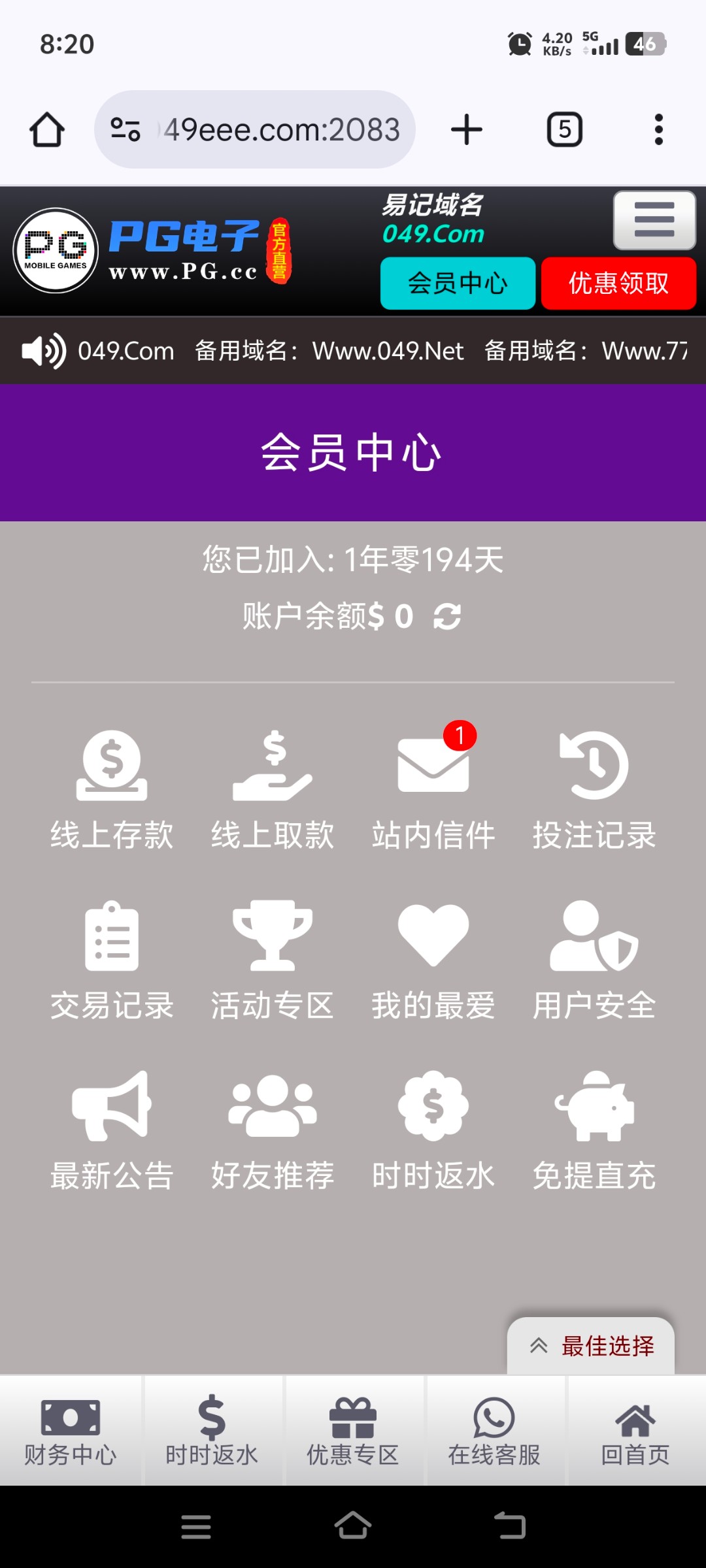
Task: Open 我的最爱 favorites
Action: click(x=433, y=961)
